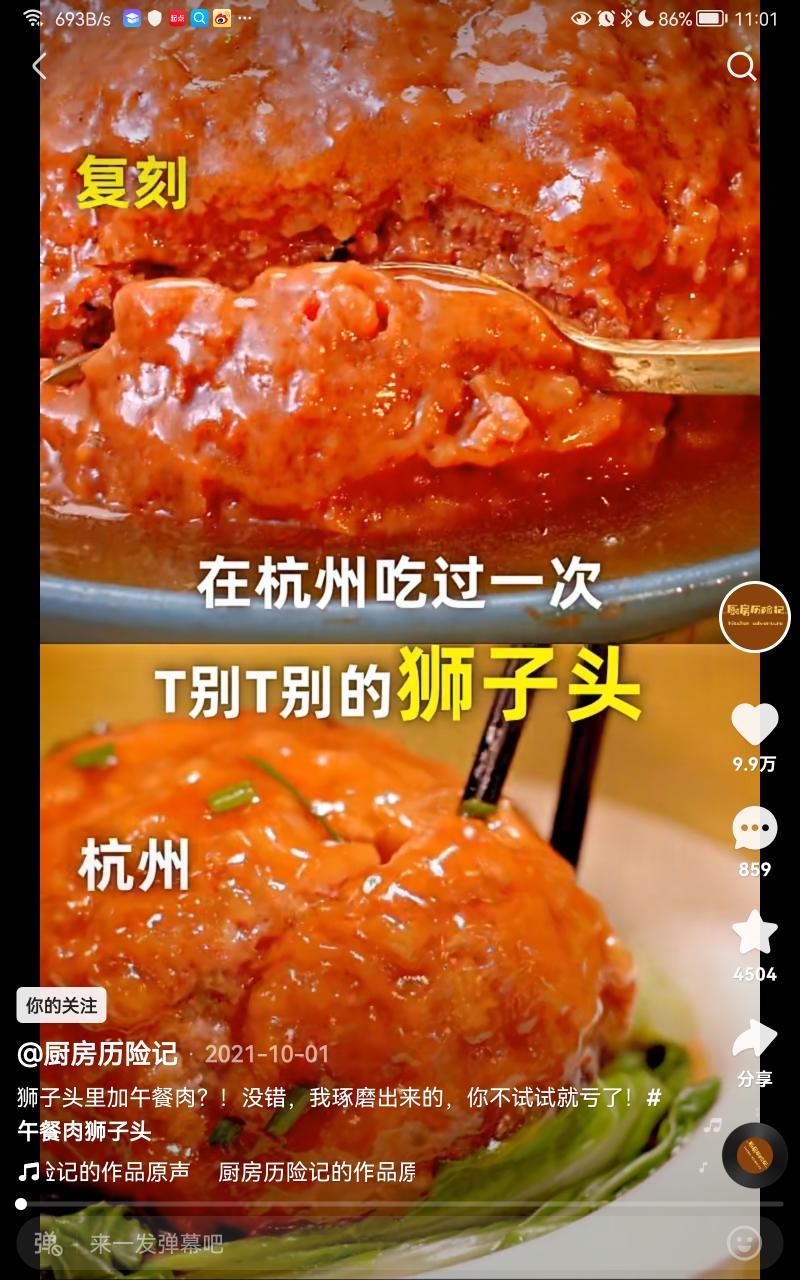Image resolution: width=800 pixels, height=1280 pixels.
Task: Like the video with the heart
Action: pyautogui.click(x=755, y=724)
